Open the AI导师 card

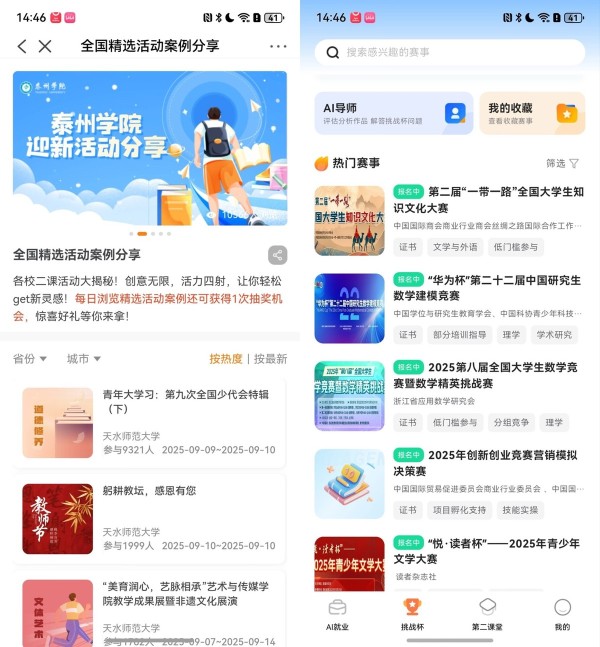pyautogui.click(x=393, y=113)
